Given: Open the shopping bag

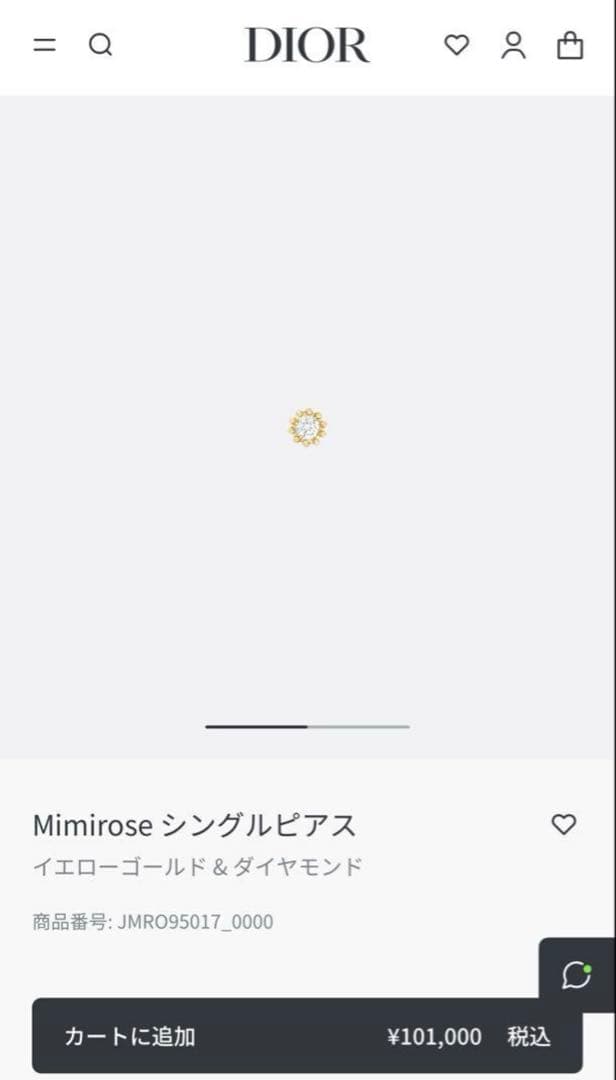Looking at the screenshot, I should 570,45.
